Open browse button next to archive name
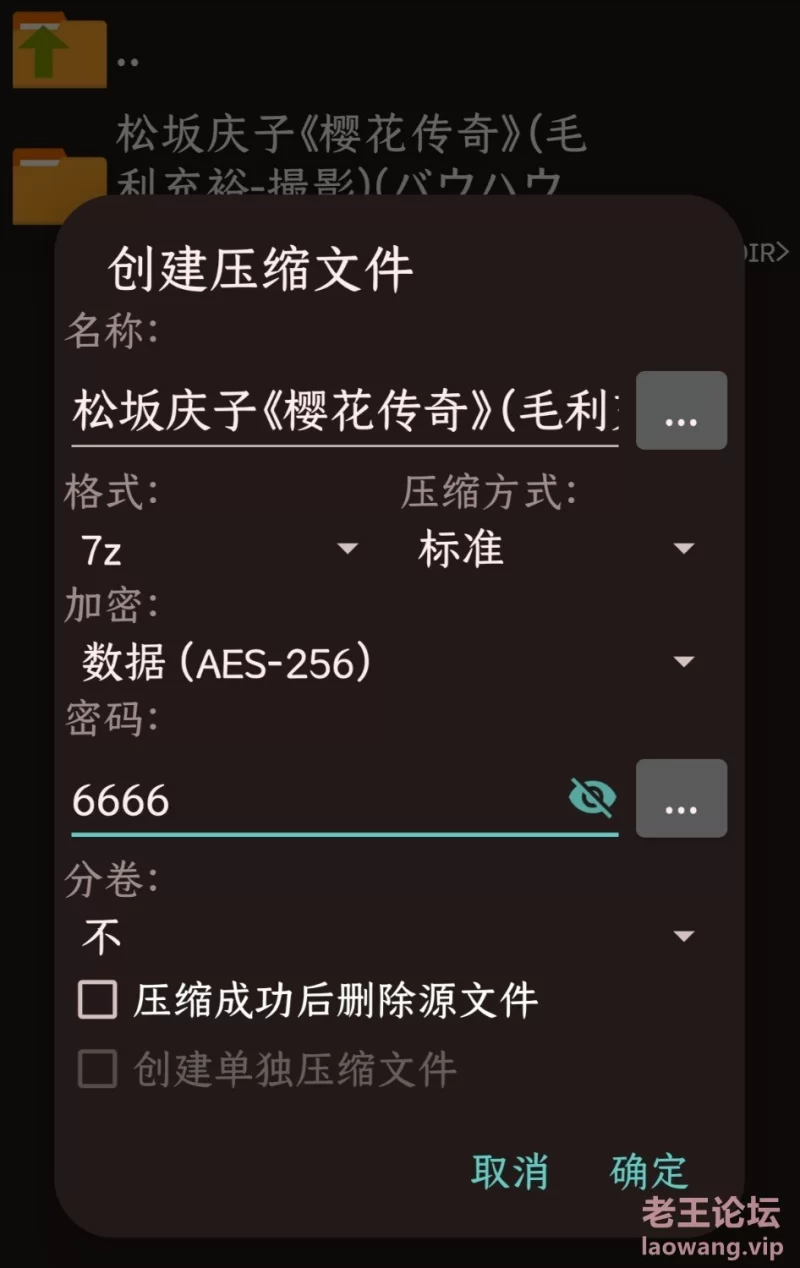The width and height of the screenshot is (800, 1268). pyautogui.click(x=681, y=411)
